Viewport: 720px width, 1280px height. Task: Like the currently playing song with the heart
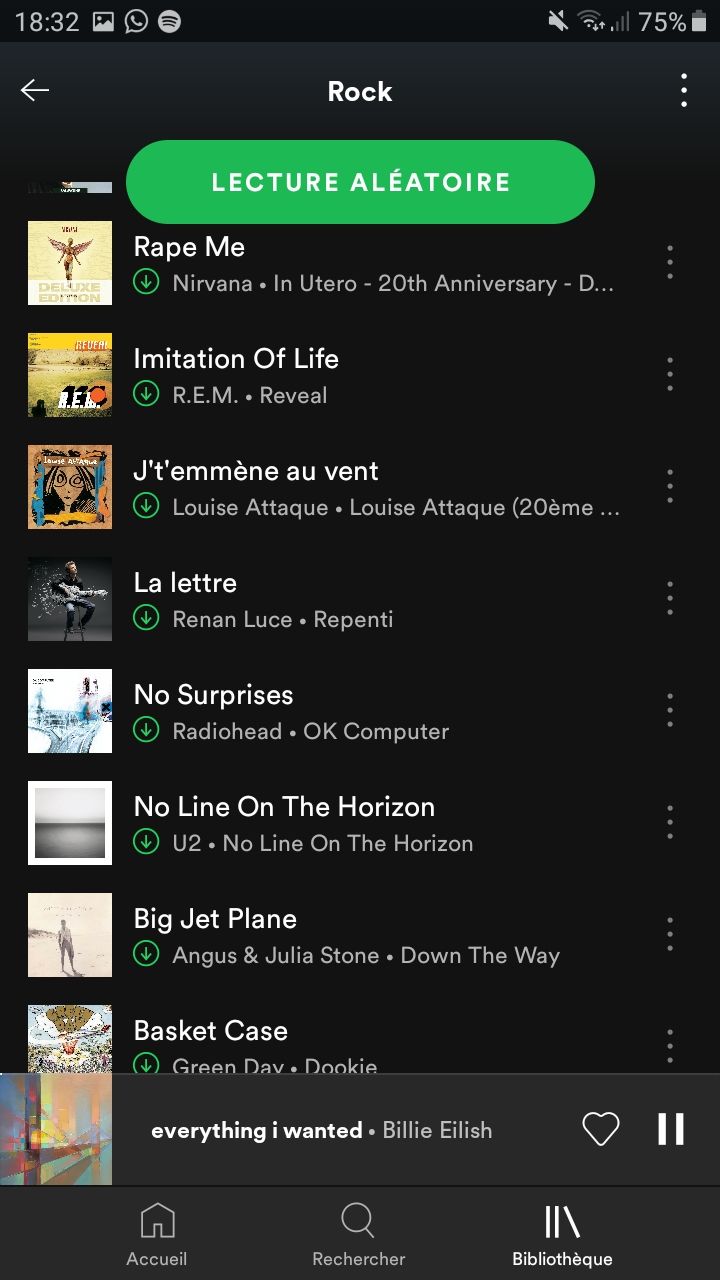click(601, 1130)
